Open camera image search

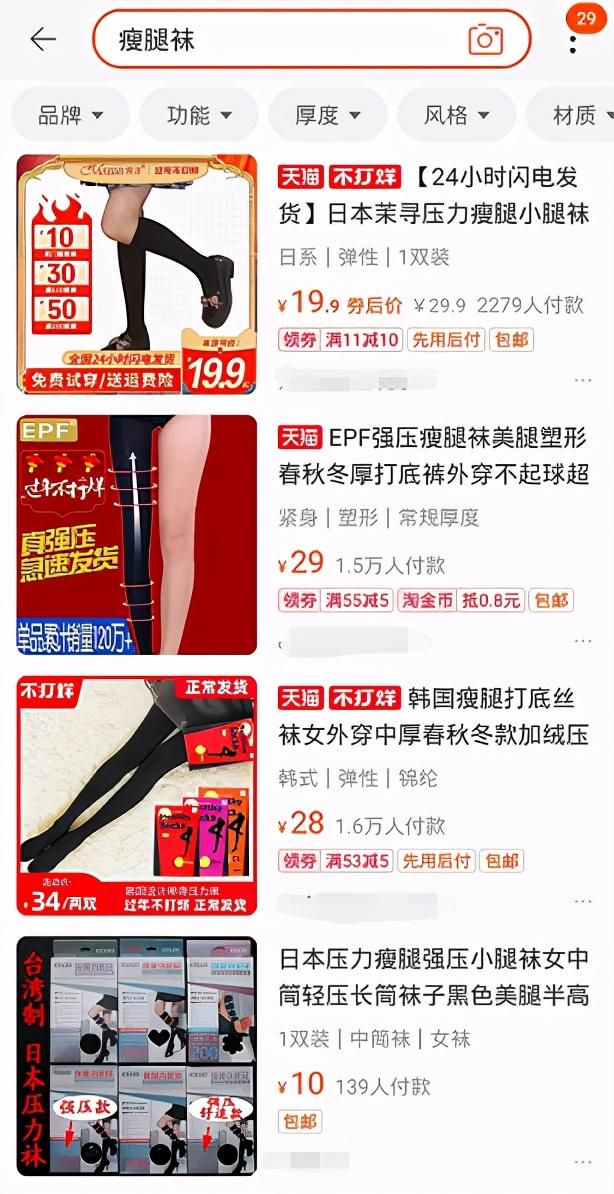[485, 40]
